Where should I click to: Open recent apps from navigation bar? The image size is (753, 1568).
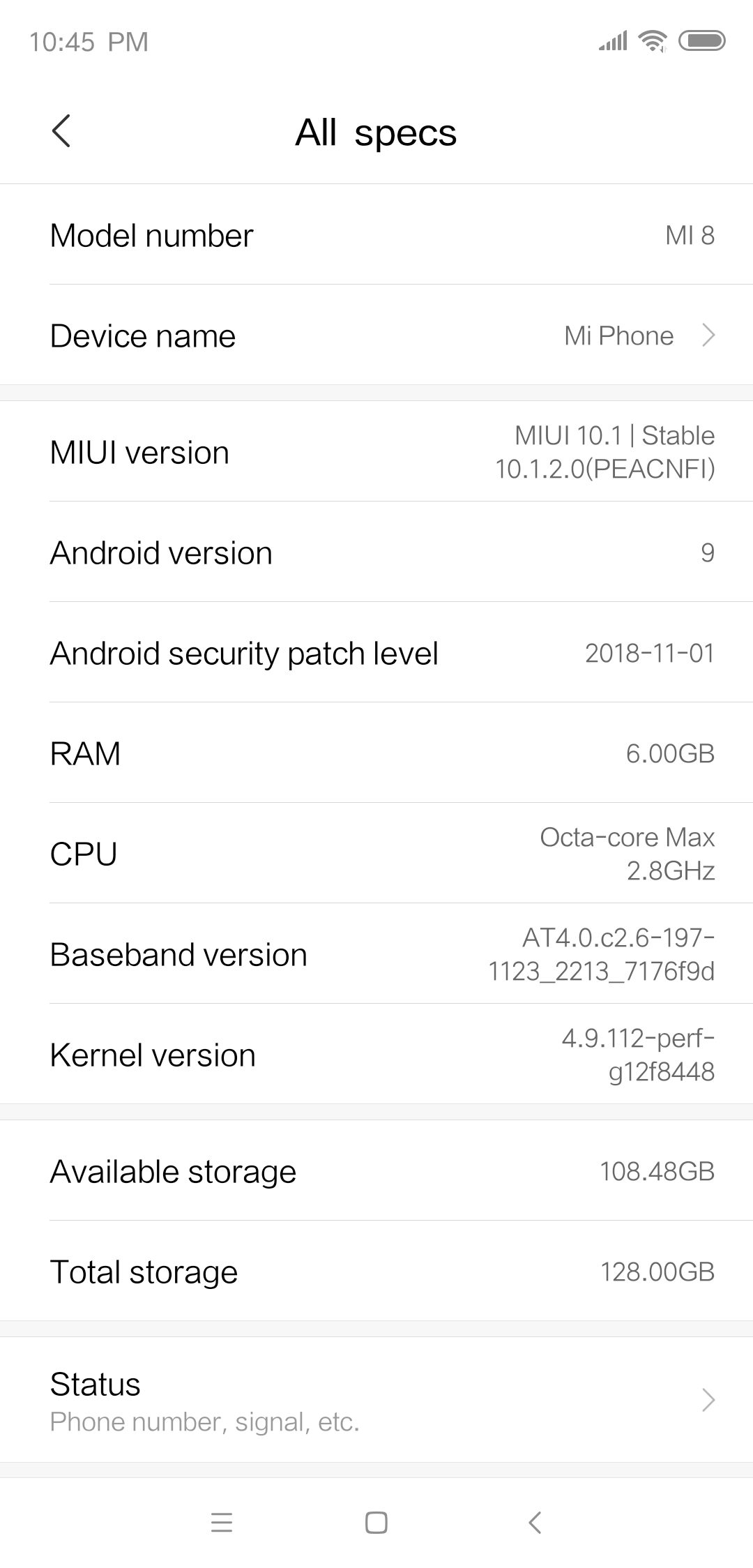pyautogui.click(x=221, y=1522)
